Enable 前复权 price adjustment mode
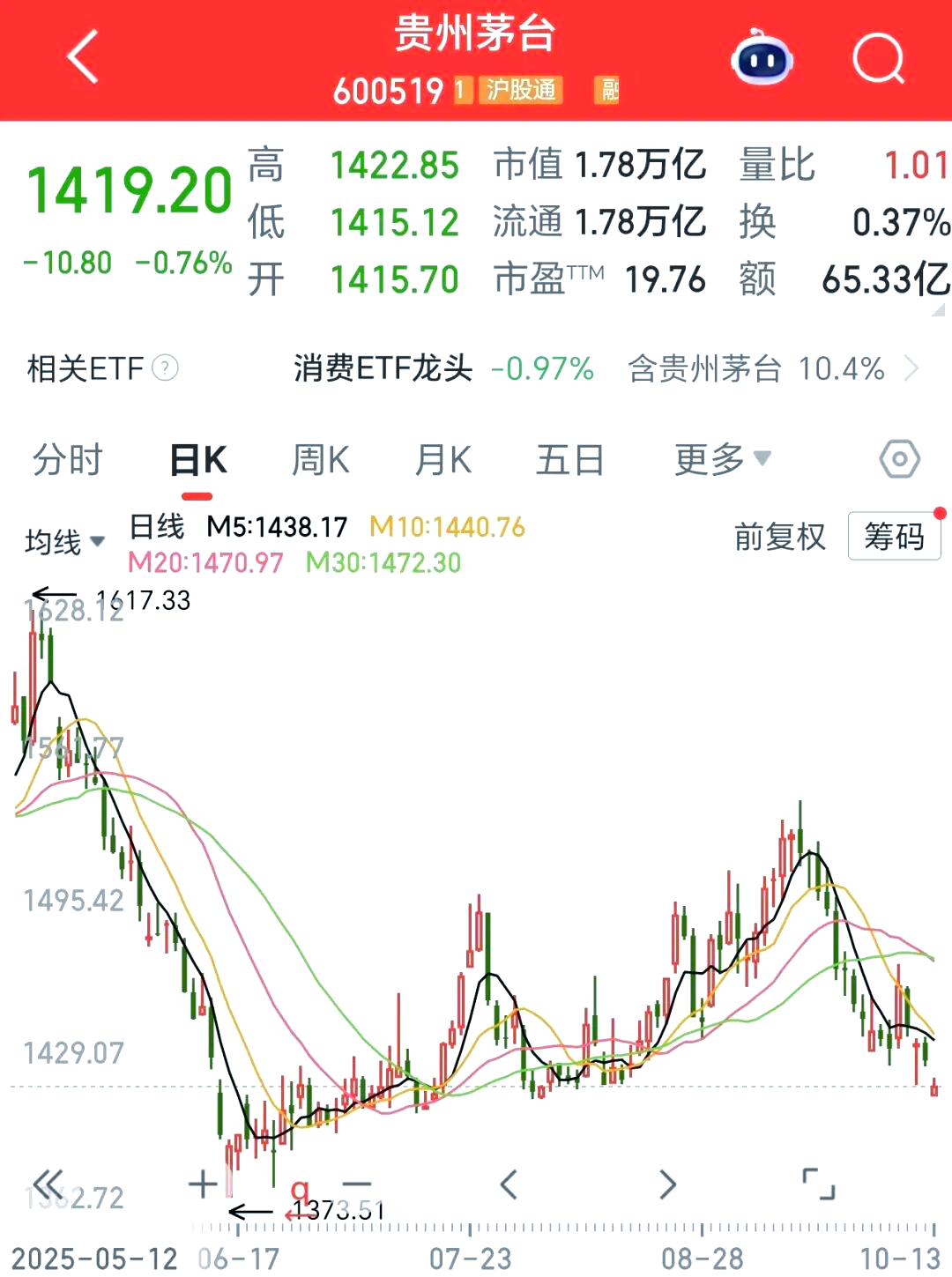Image resolution: width=952 pixels, height=1277 pixels. (x=779, y=537)
